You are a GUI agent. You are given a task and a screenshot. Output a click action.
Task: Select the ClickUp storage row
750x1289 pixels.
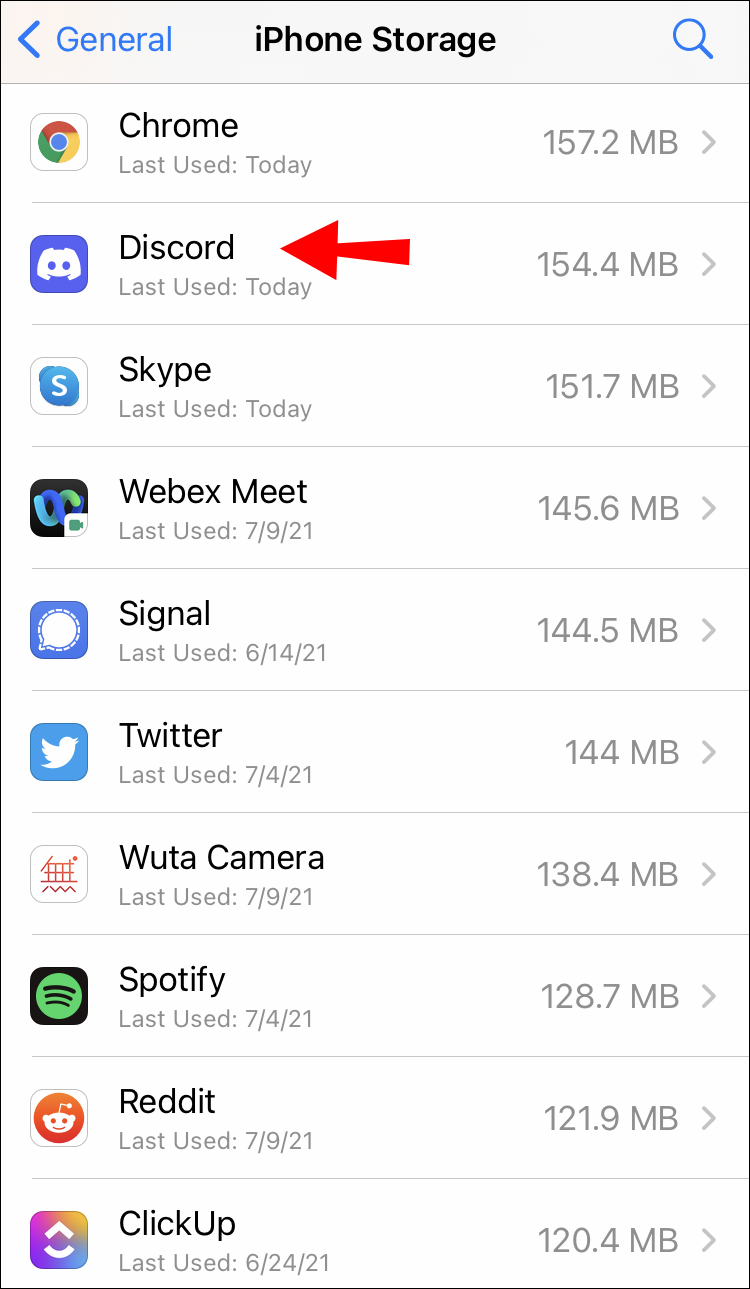click(375, 1240)
